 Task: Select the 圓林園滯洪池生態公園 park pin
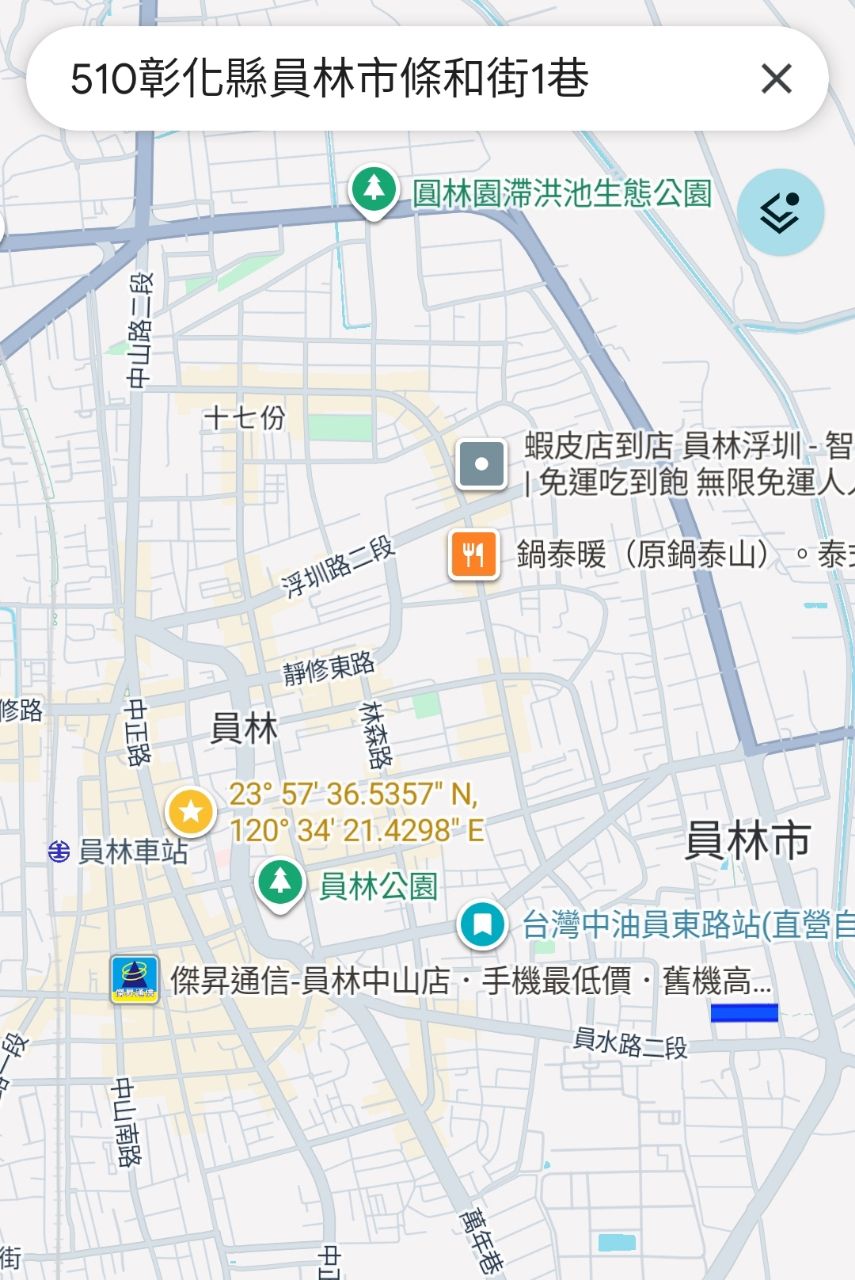(x=373, y=190)
